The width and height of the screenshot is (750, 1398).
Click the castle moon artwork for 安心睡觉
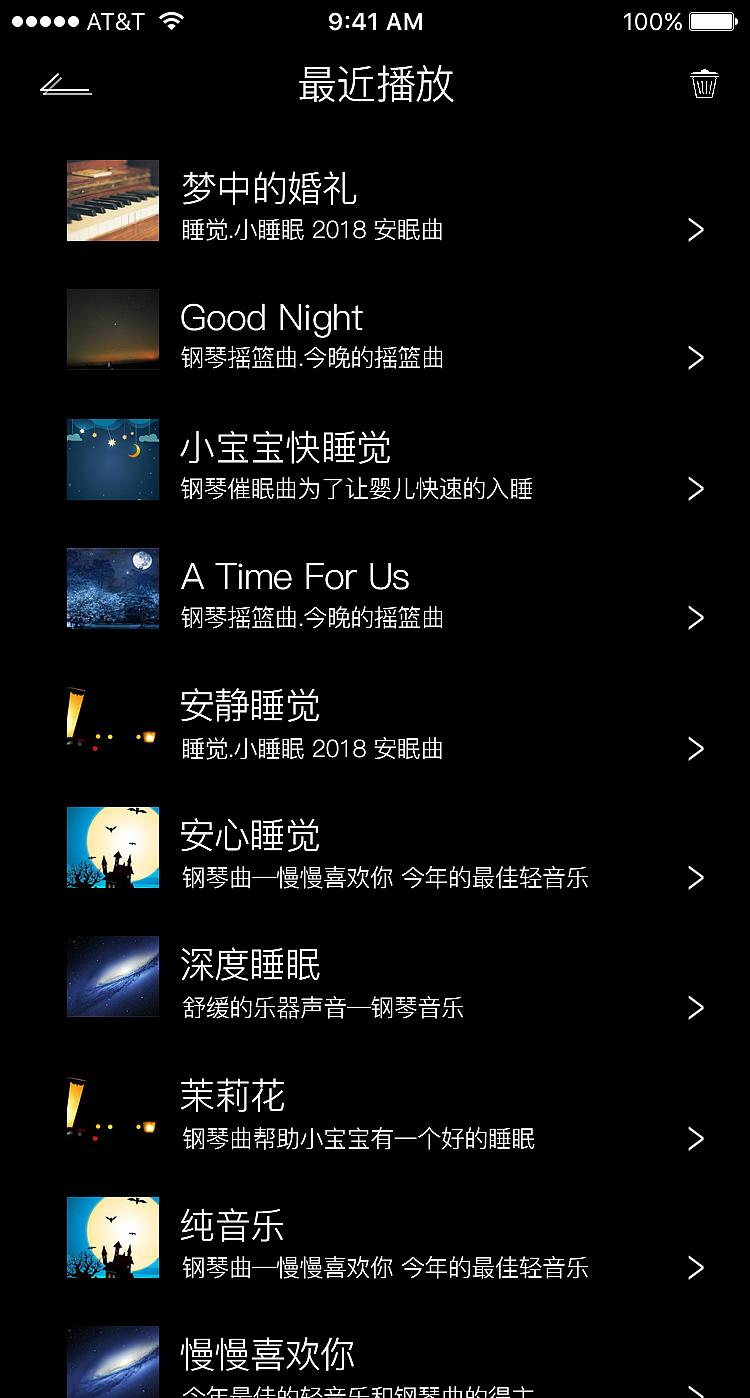point(112,847)
